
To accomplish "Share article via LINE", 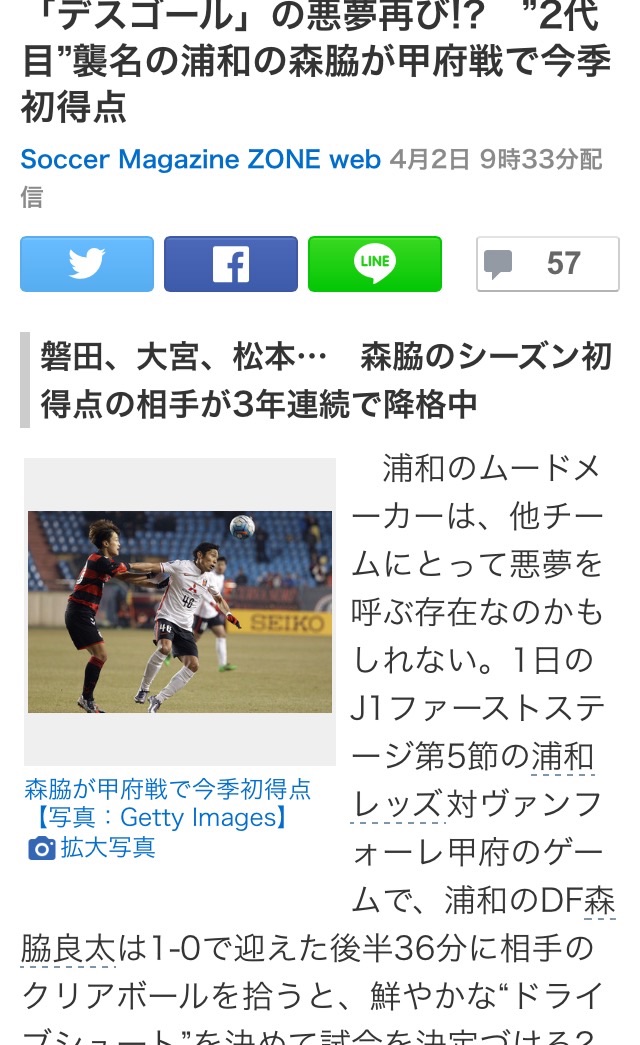I will pos(375,264).
